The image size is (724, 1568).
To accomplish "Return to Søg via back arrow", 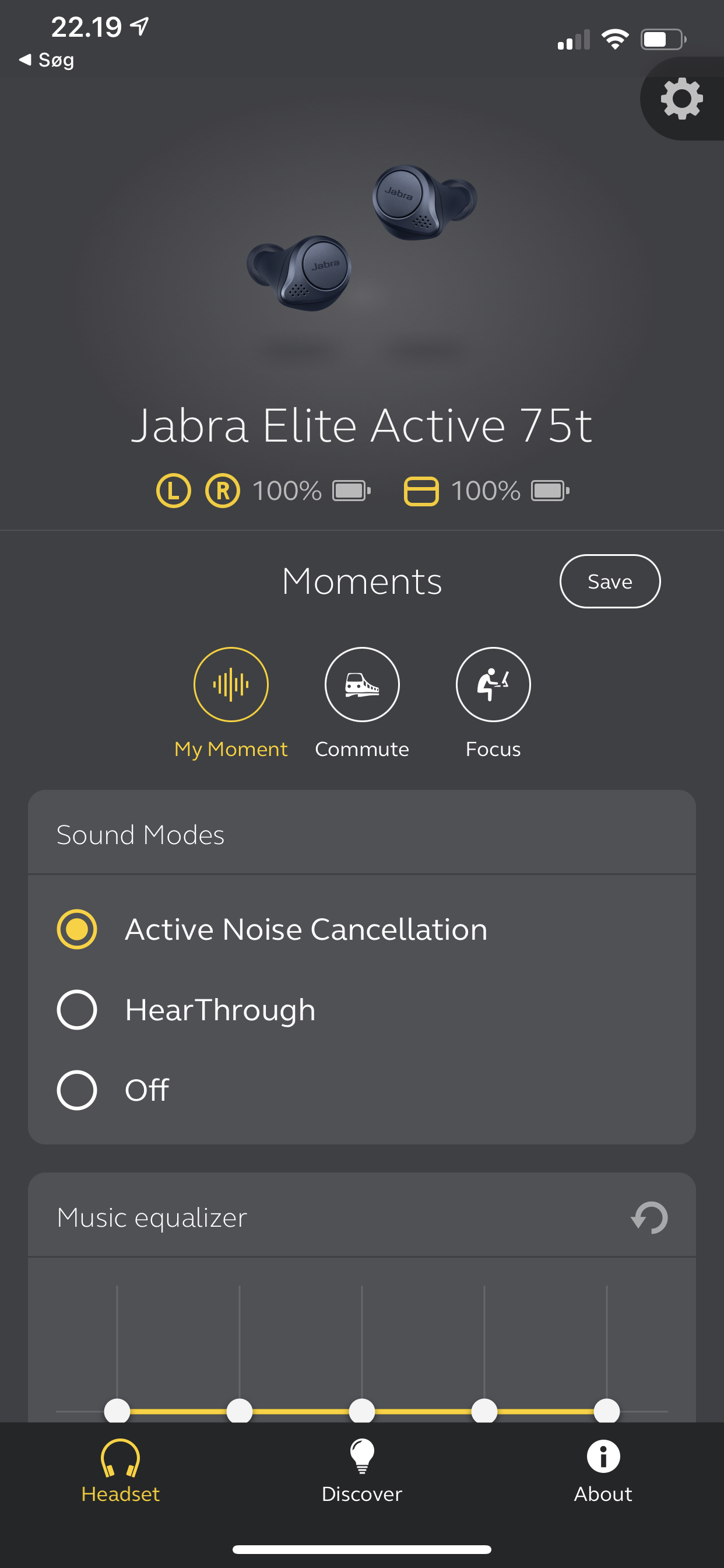I will pos(46,60).
